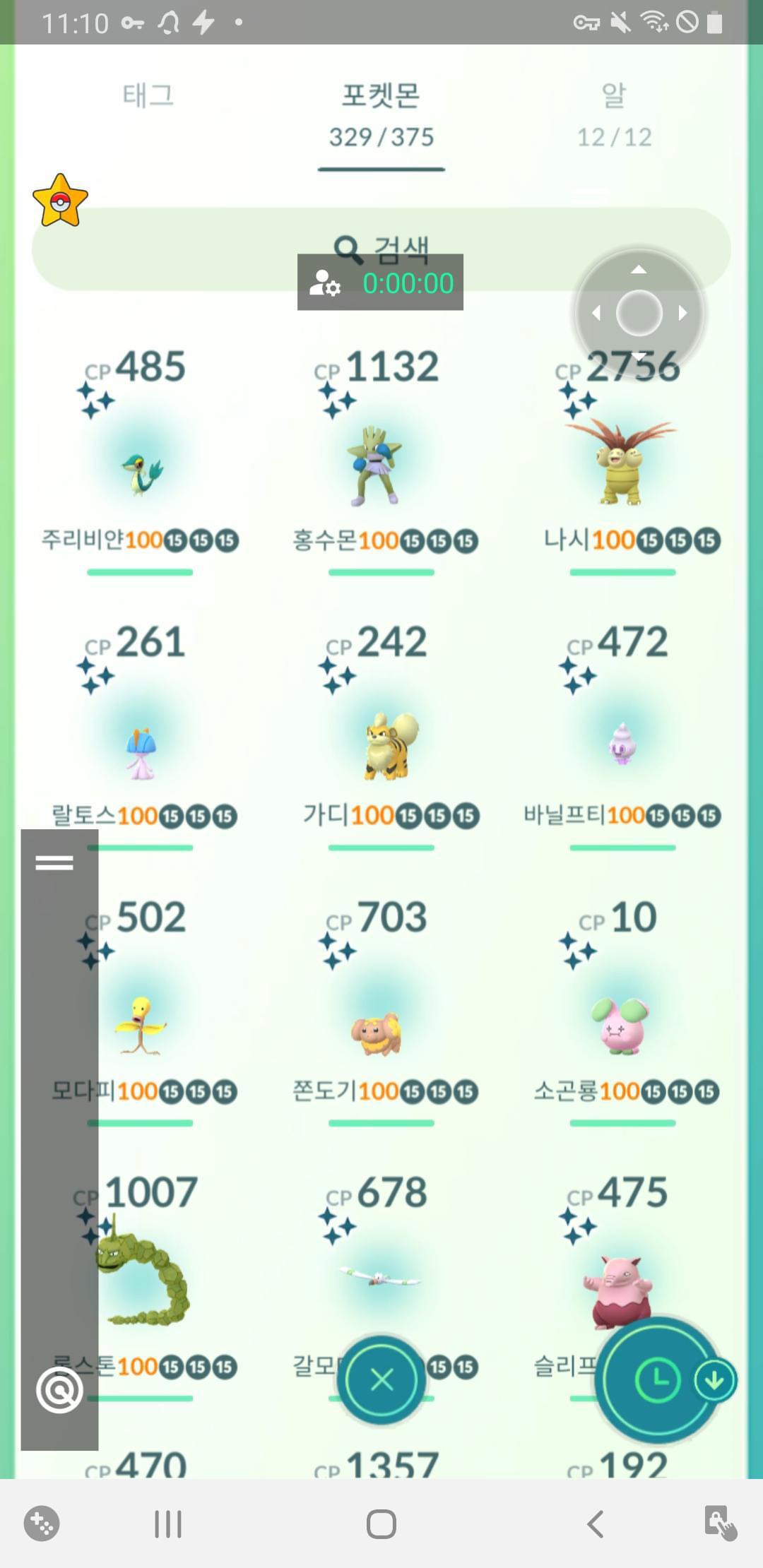Tap the 검색 search field
The image size is (763, 1568).
click(381, 249)
